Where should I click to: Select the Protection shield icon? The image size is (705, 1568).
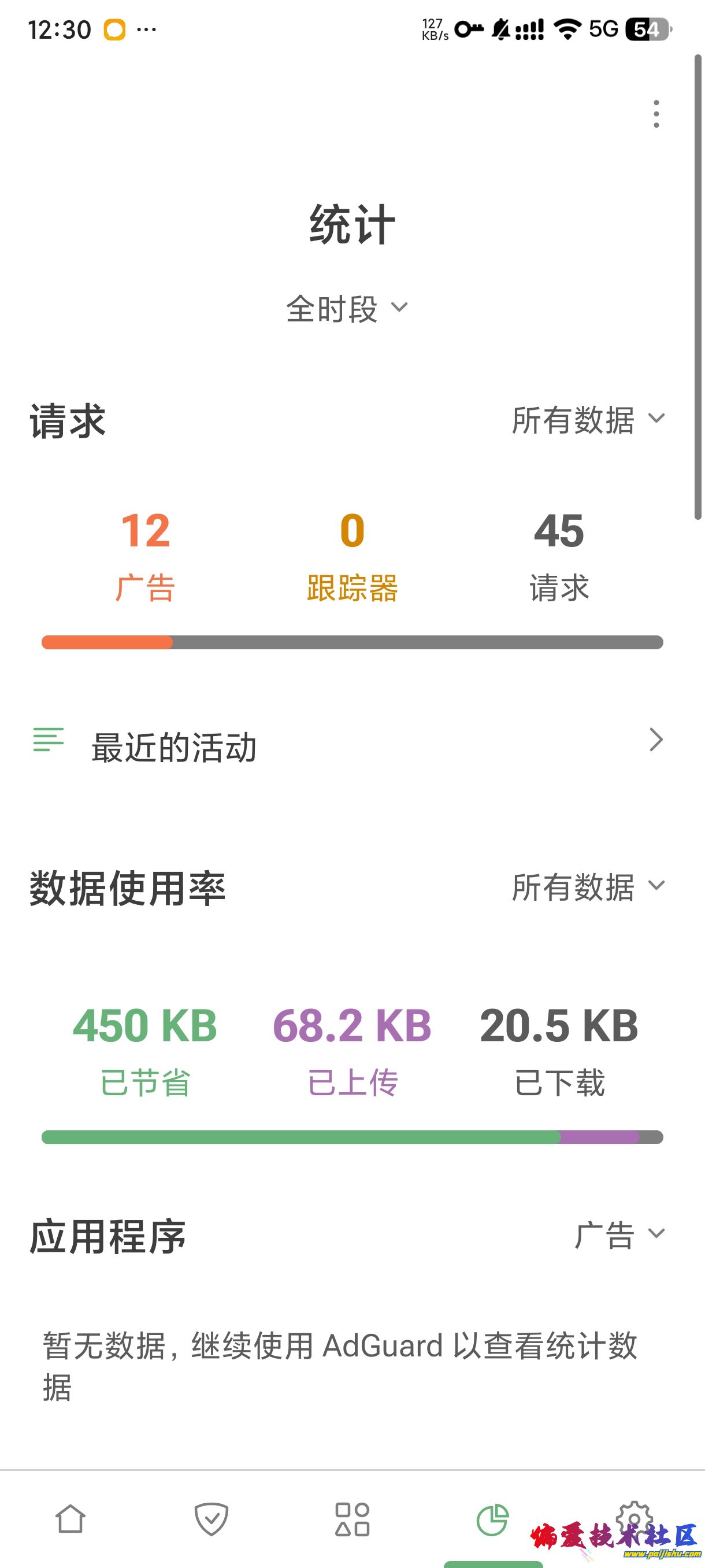[x=211, y=1519]
